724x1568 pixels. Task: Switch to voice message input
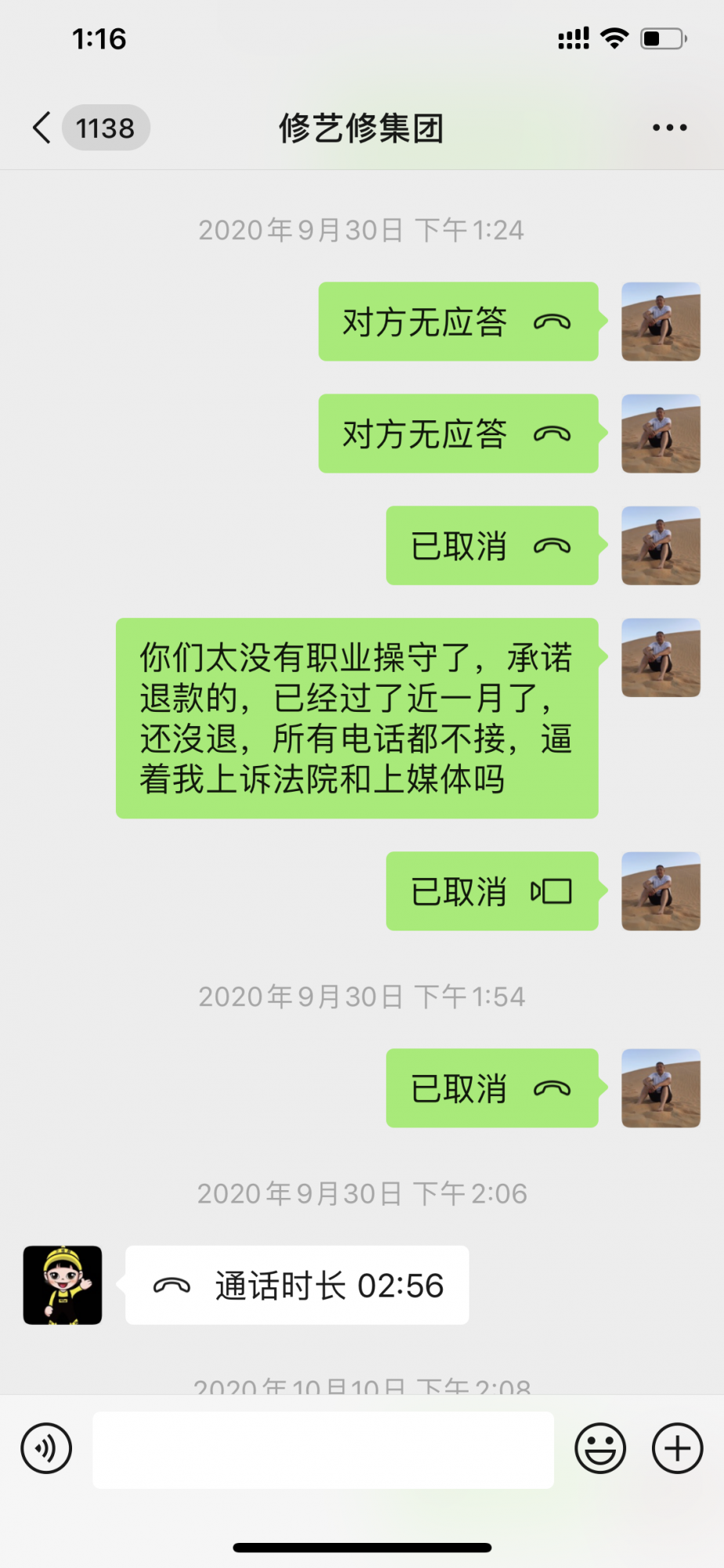46,1448
